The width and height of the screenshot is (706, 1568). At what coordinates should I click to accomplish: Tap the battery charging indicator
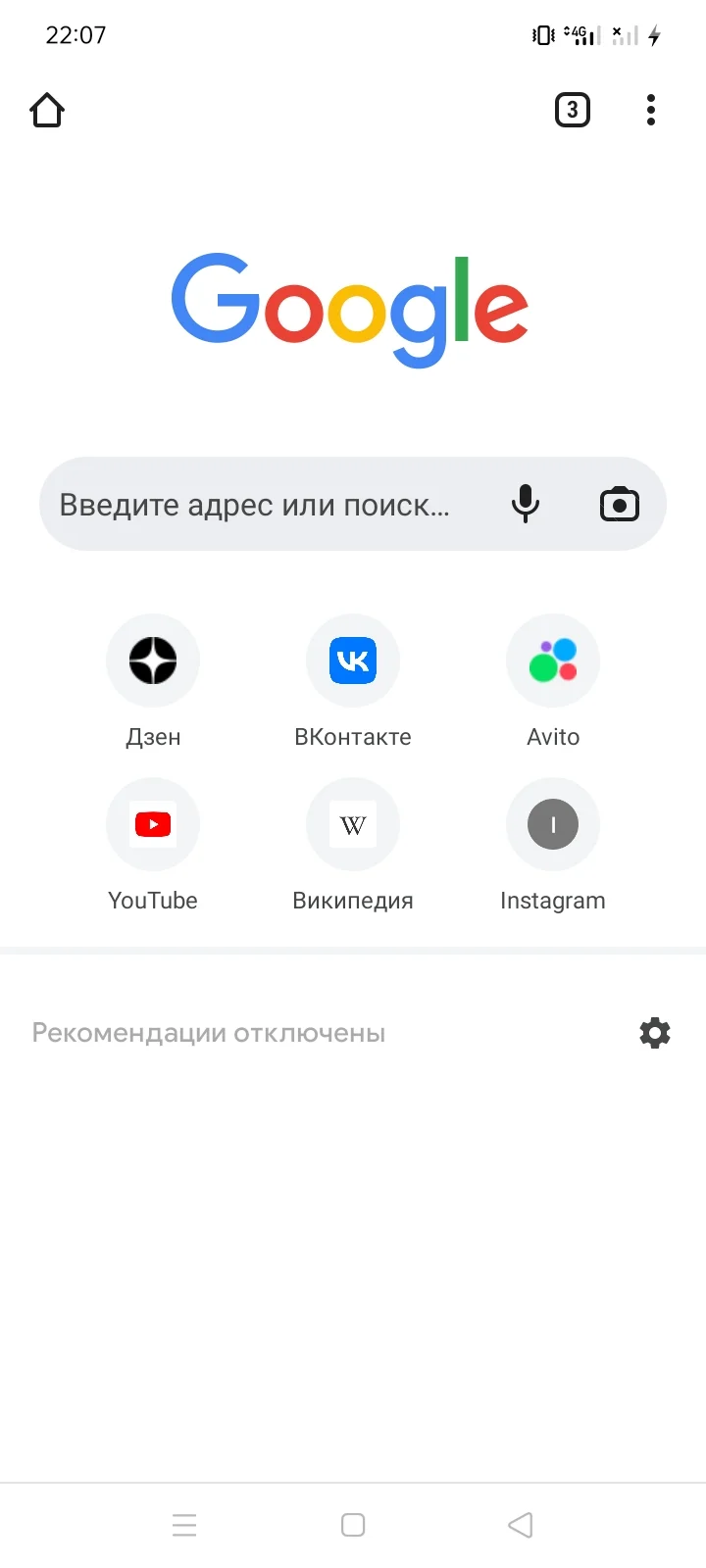(653, 34)
